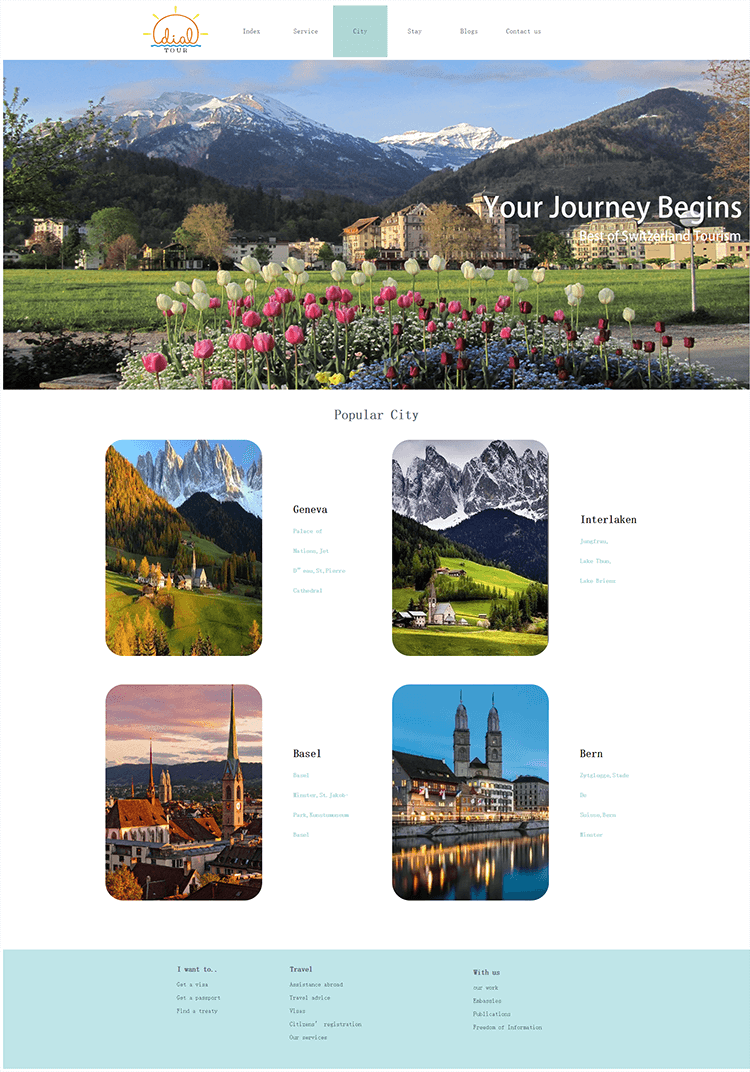Open the Geneva city photo card

pos(184,548)
